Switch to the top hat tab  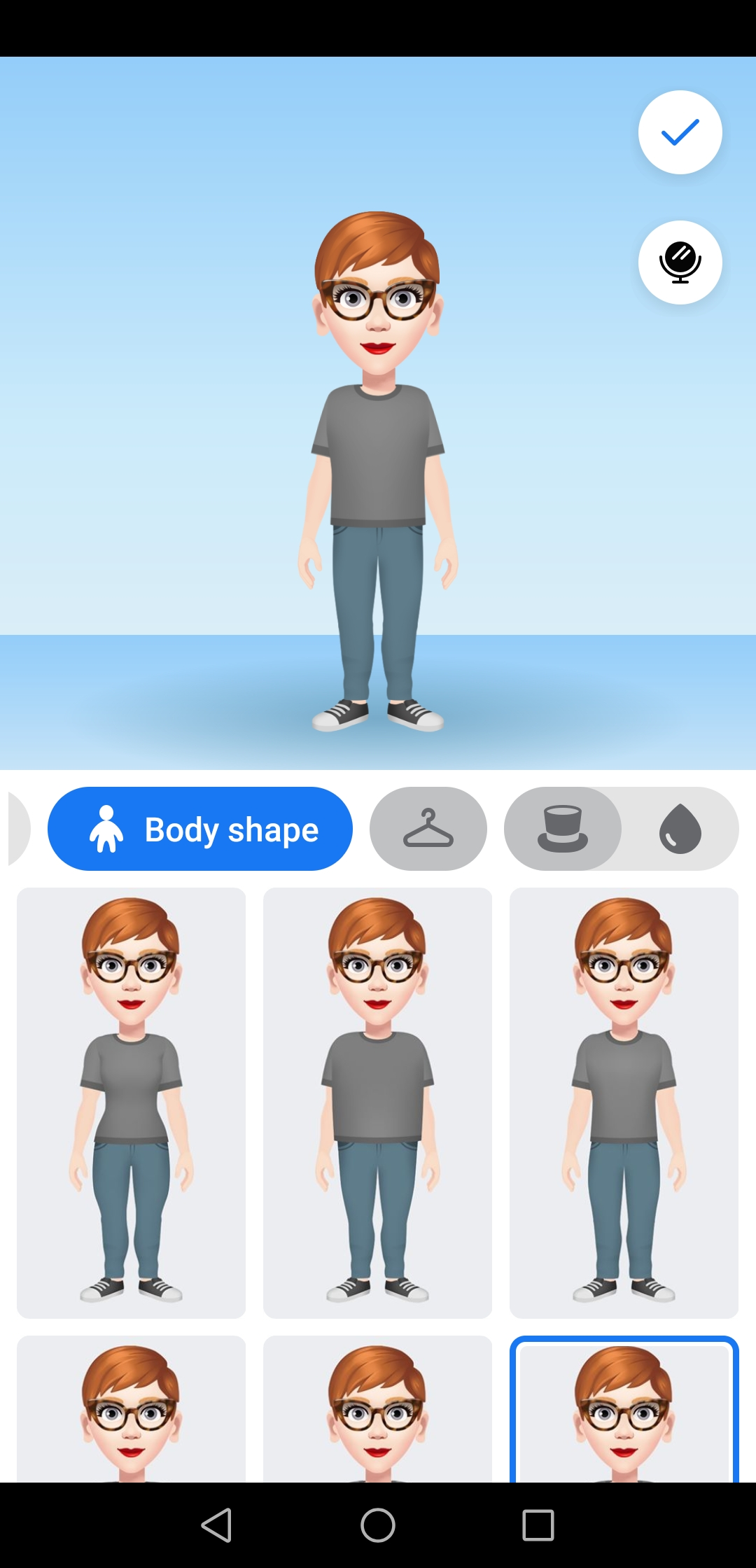pyautogui.click(x=562, y=829)
